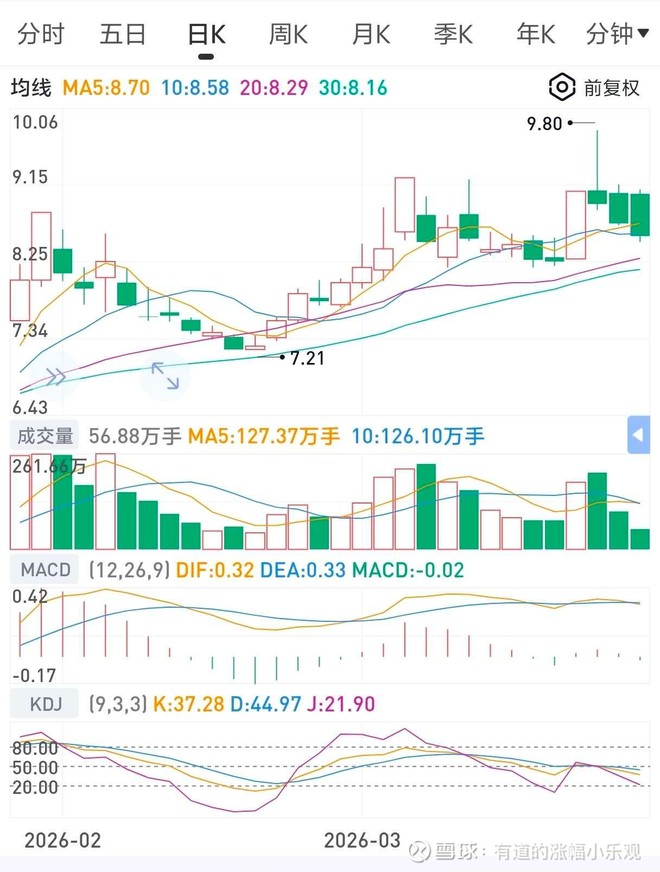Expand the chart to full screen
Viewport: 660px width, 872px height.
coord(164,376)
